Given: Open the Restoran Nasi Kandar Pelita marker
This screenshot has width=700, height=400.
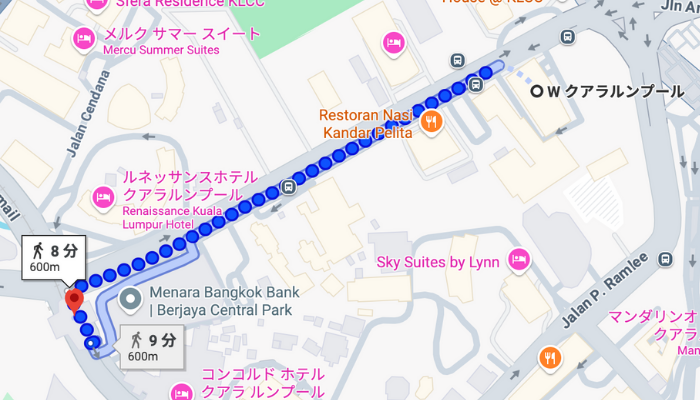Looking at the screenshot, I should 432,121.
